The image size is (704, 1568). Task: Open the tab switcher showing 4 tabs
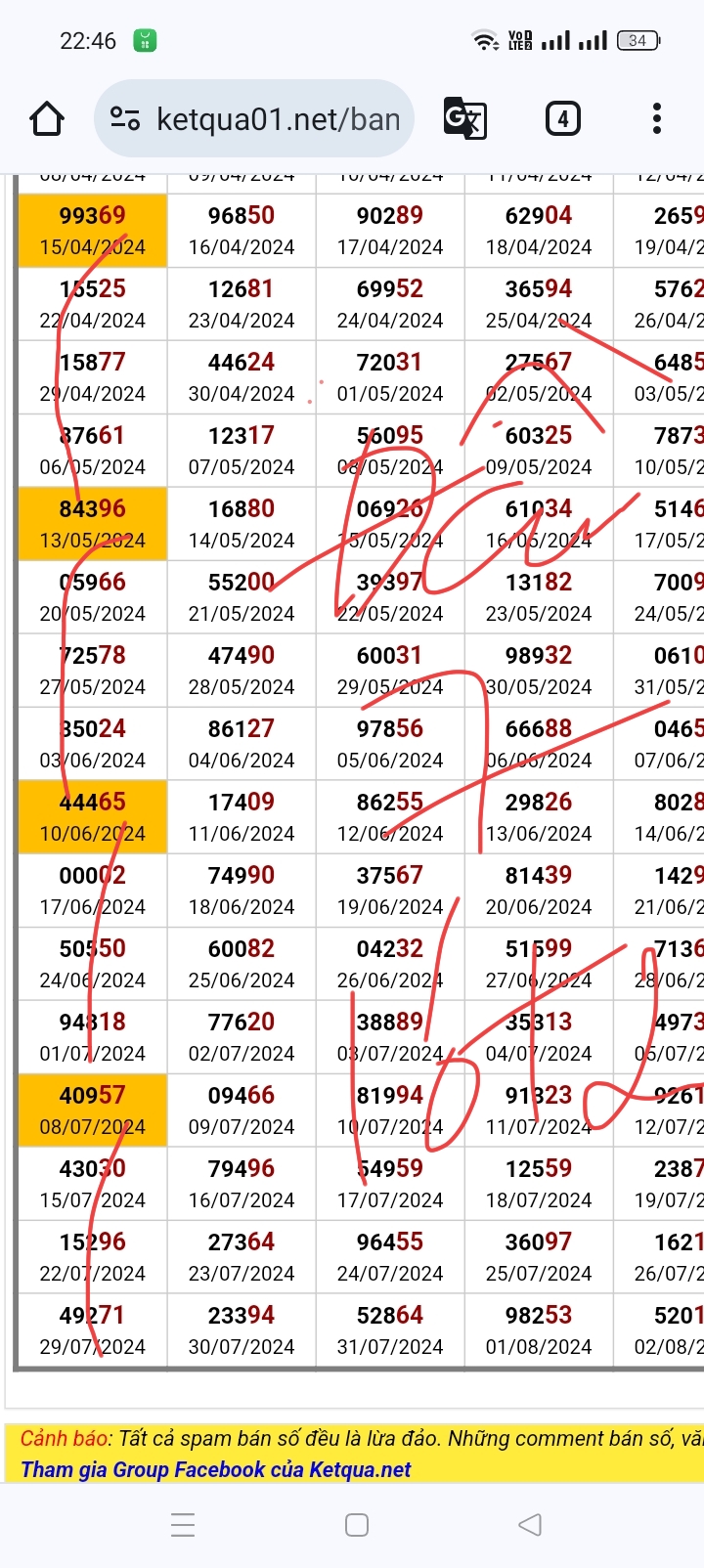tap(562, 118)
